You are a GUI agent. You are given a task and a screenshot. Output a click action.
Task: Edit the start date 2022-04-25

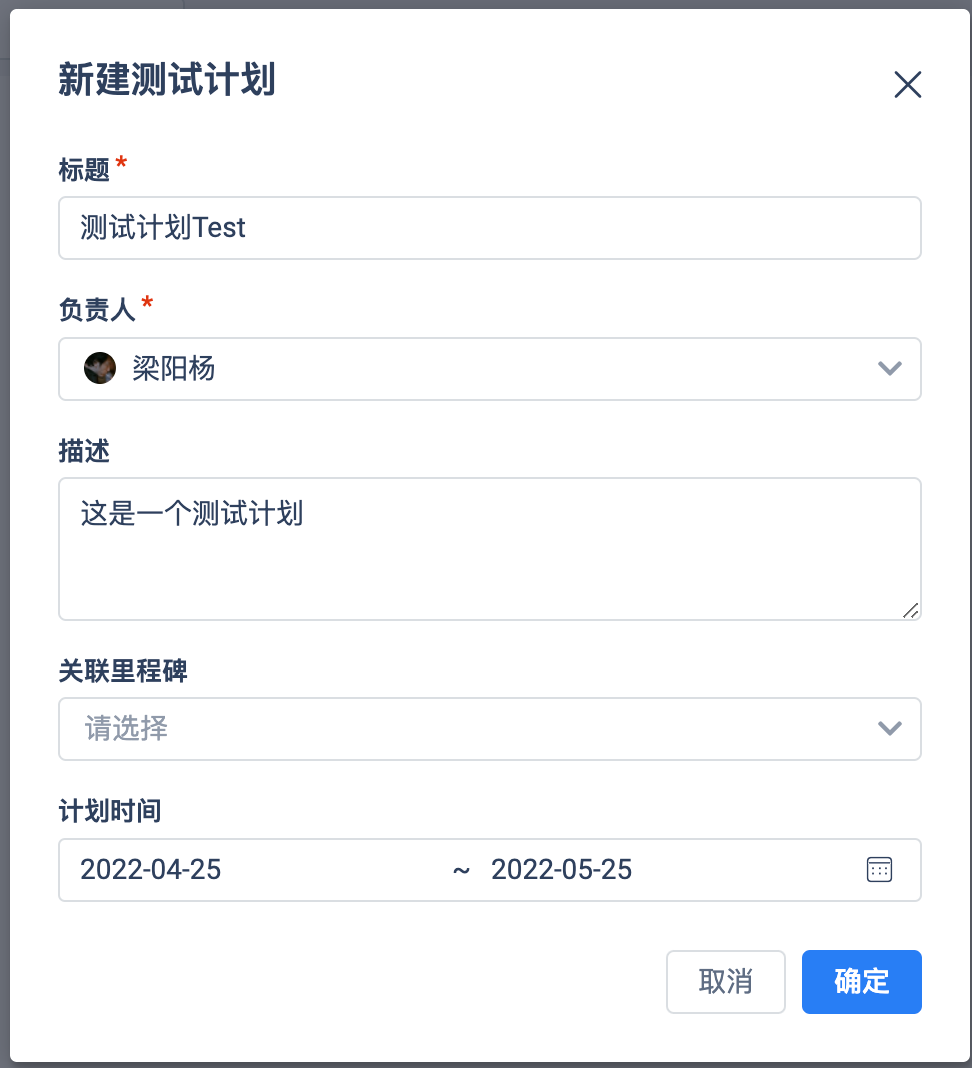pyautogui.click(x=151, y=869)
